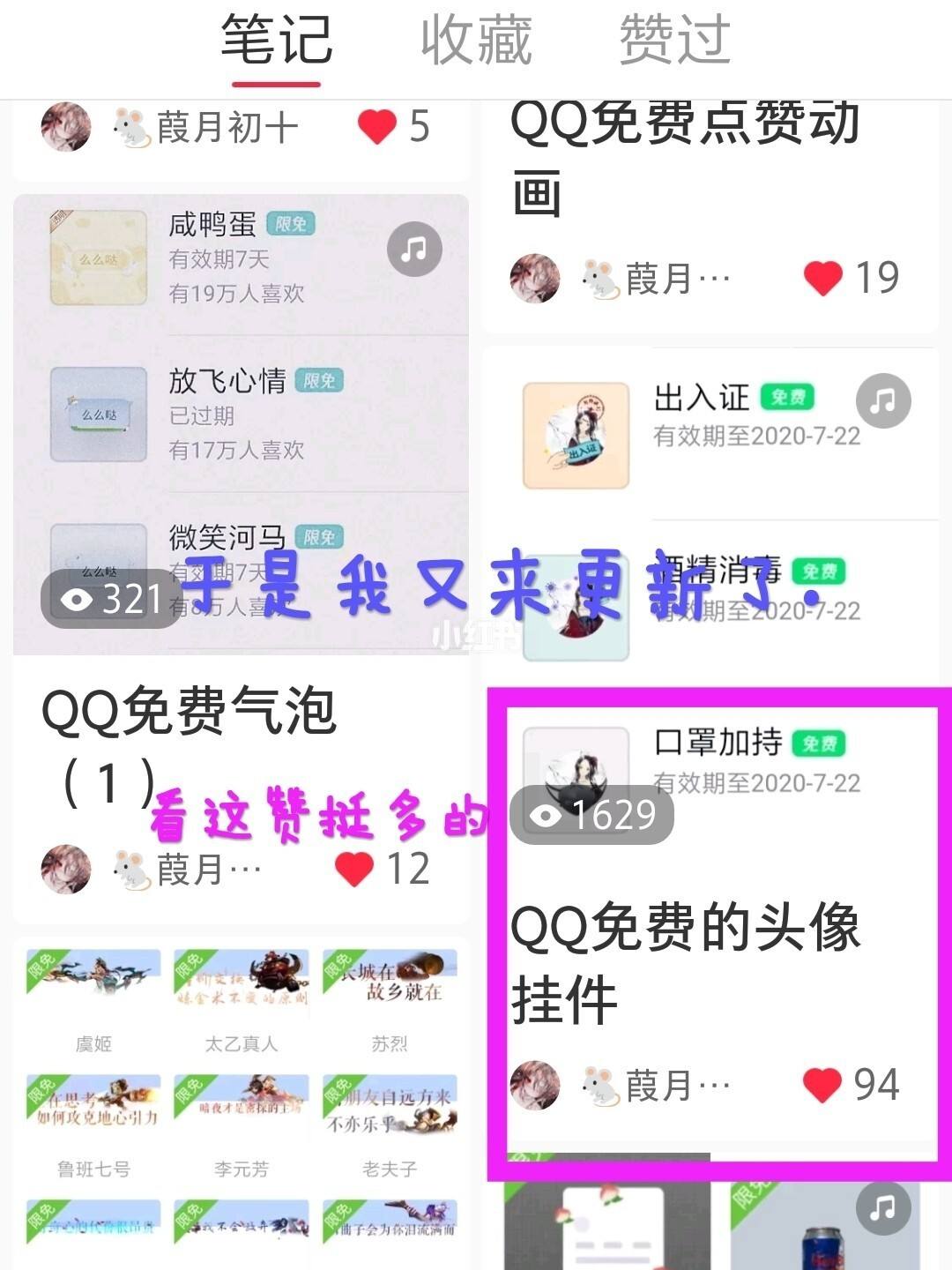Open the QQ免费点赞动画 note
This screenshot has height=1270, width=952.
click(684, 157)
